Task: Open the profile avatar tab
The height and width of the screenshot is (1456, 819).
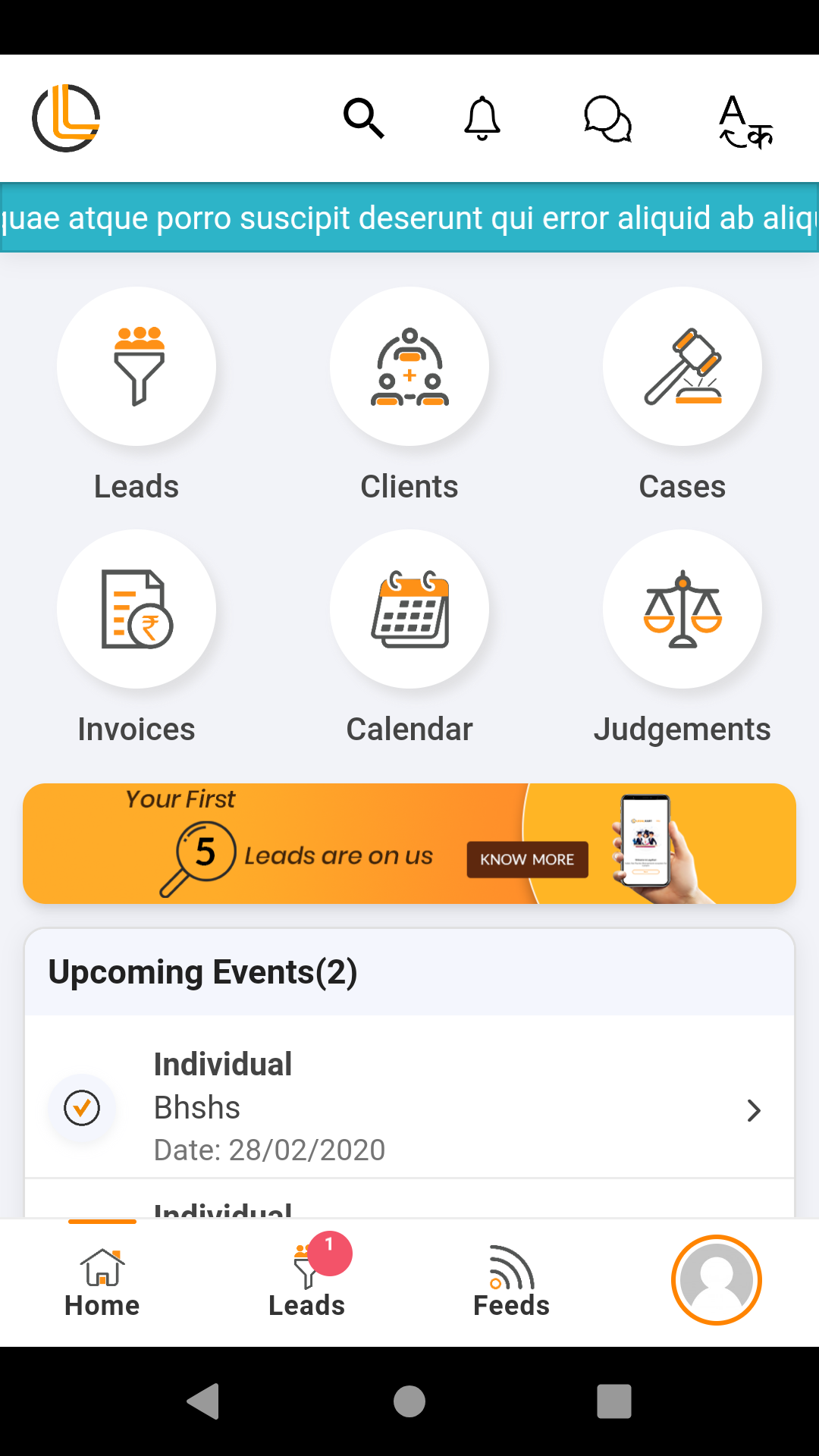Action: pyautogui.click(x=716, y=1280)
